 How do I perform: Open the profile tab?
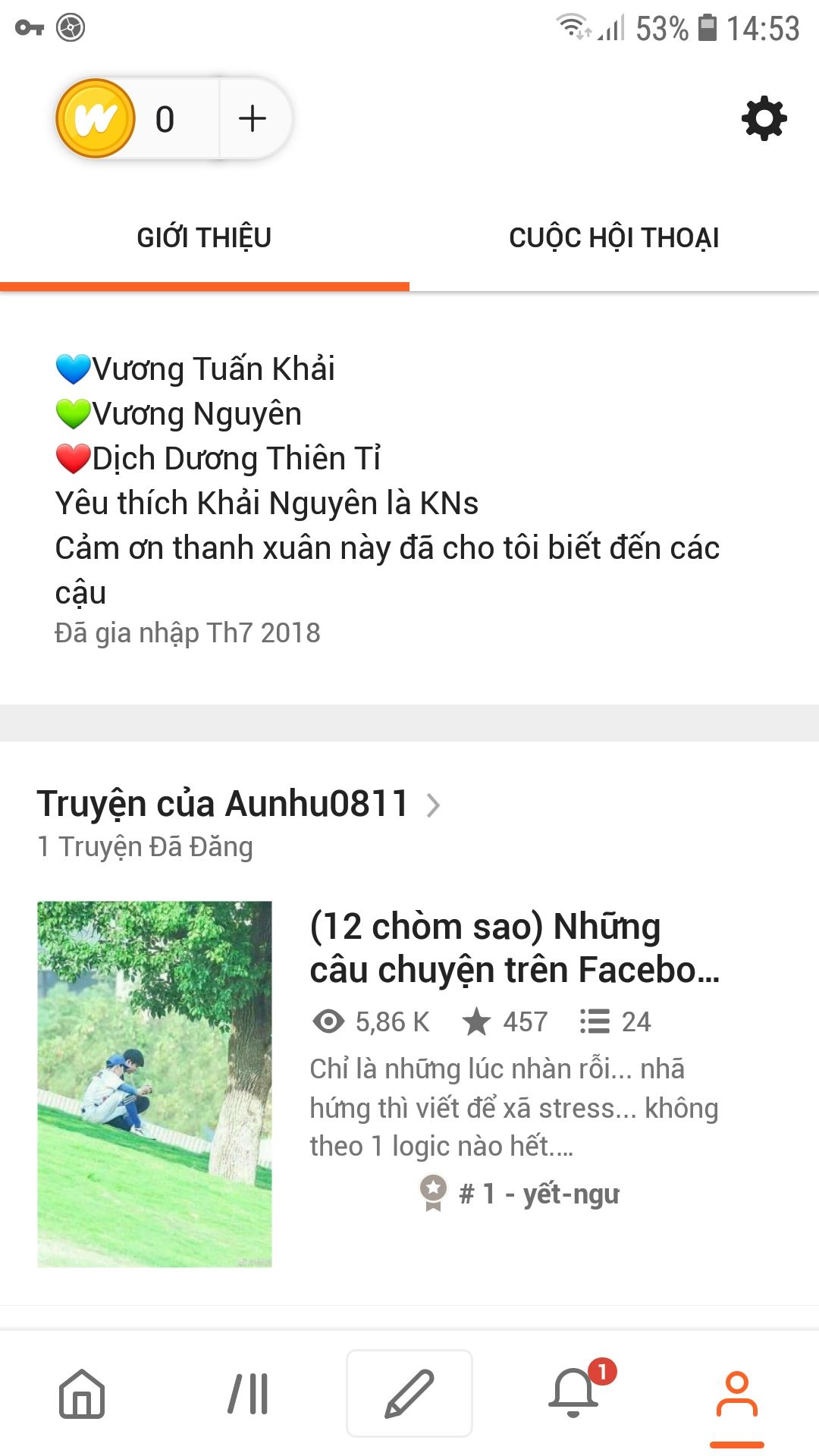(x=736, y=1394)
